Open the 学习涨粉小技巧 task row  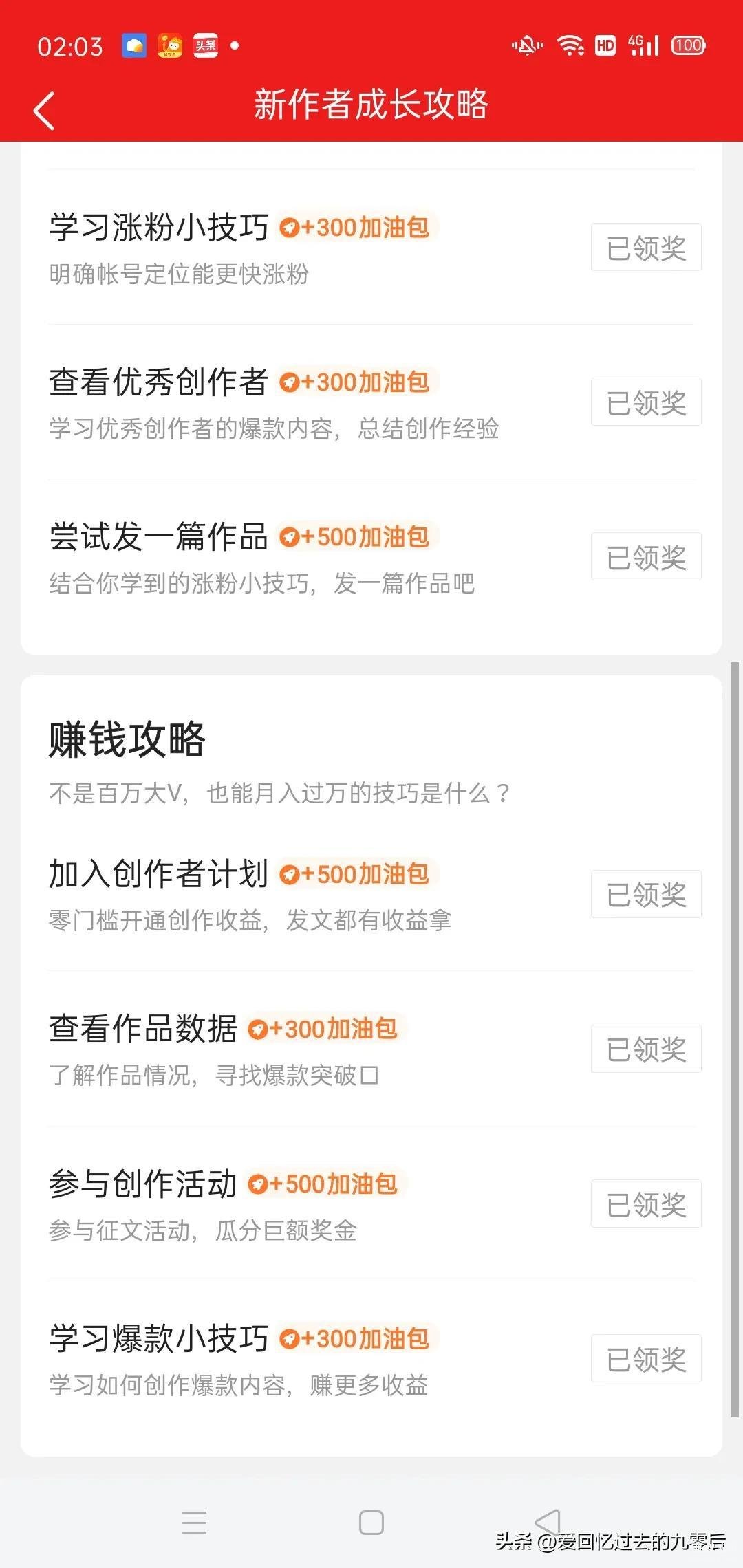[371, 248]
